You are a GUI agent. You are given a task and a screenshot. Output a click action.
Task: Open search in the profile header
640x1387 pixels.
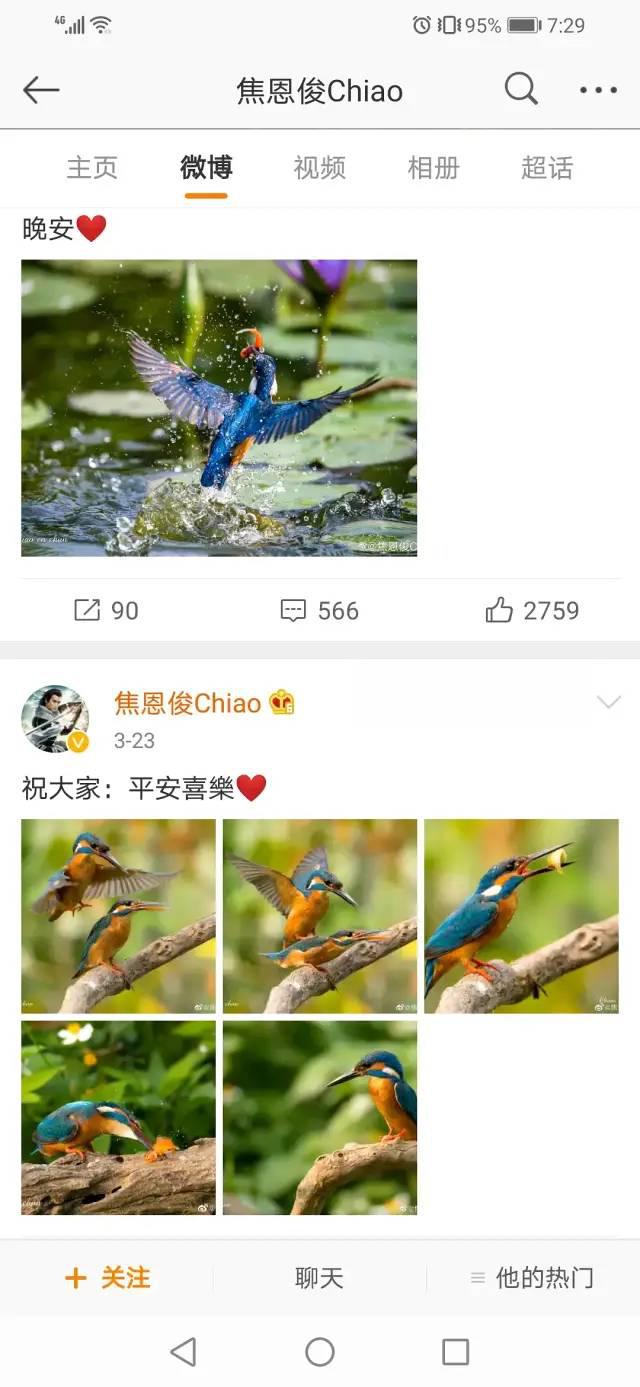click(x=521, y=89)
